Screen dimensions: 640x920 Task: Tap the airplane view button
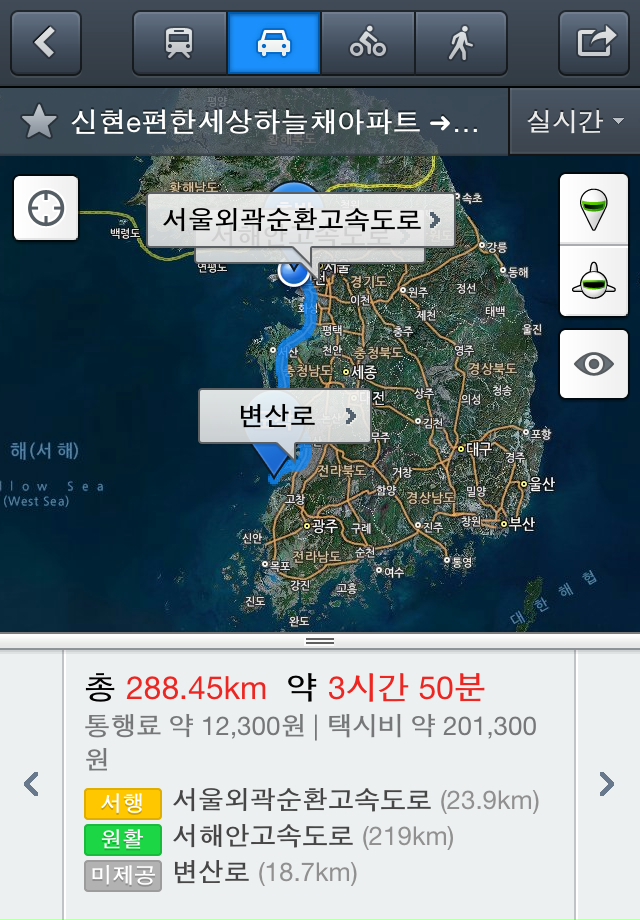point(594,281)
